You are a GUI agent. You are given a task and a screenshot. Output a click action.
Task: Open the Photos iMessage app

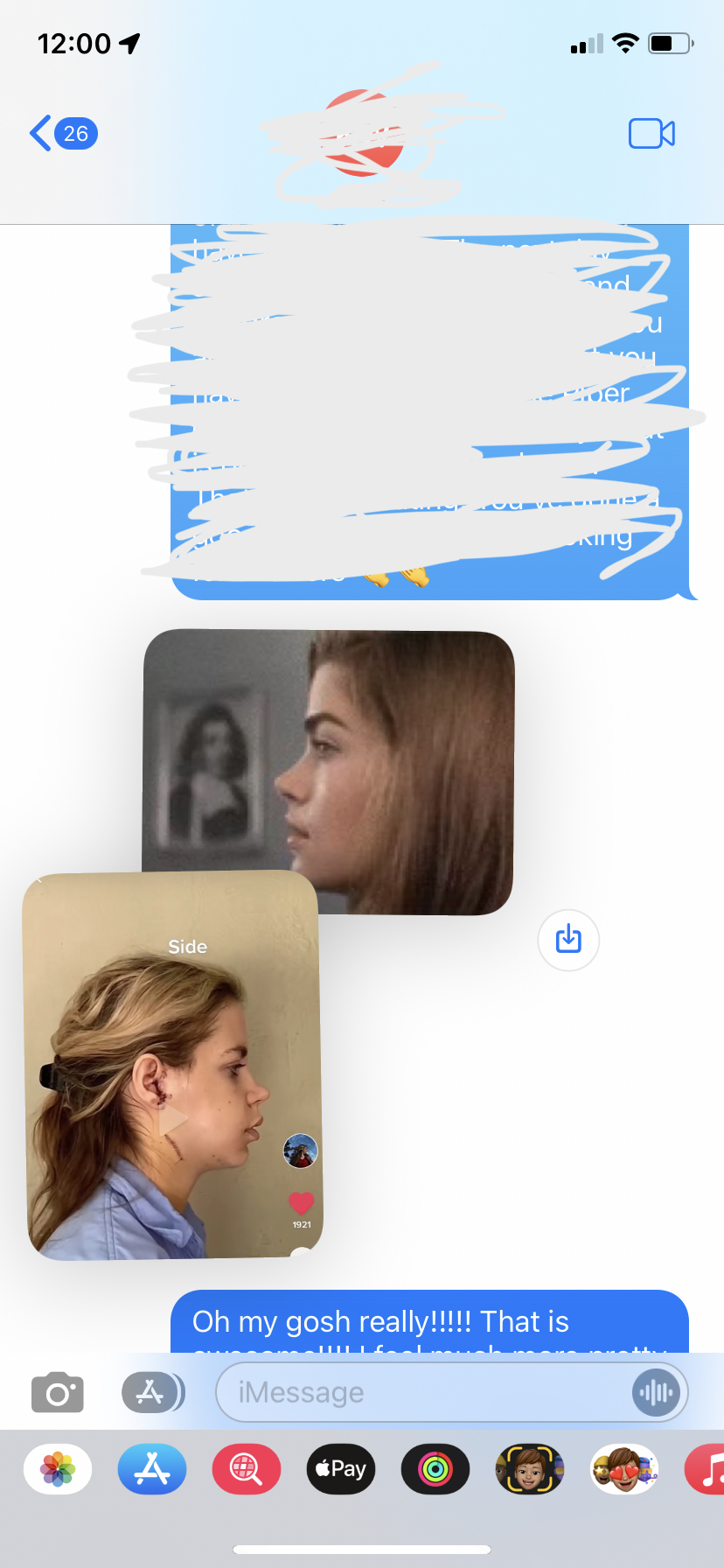click(58, 1469)
